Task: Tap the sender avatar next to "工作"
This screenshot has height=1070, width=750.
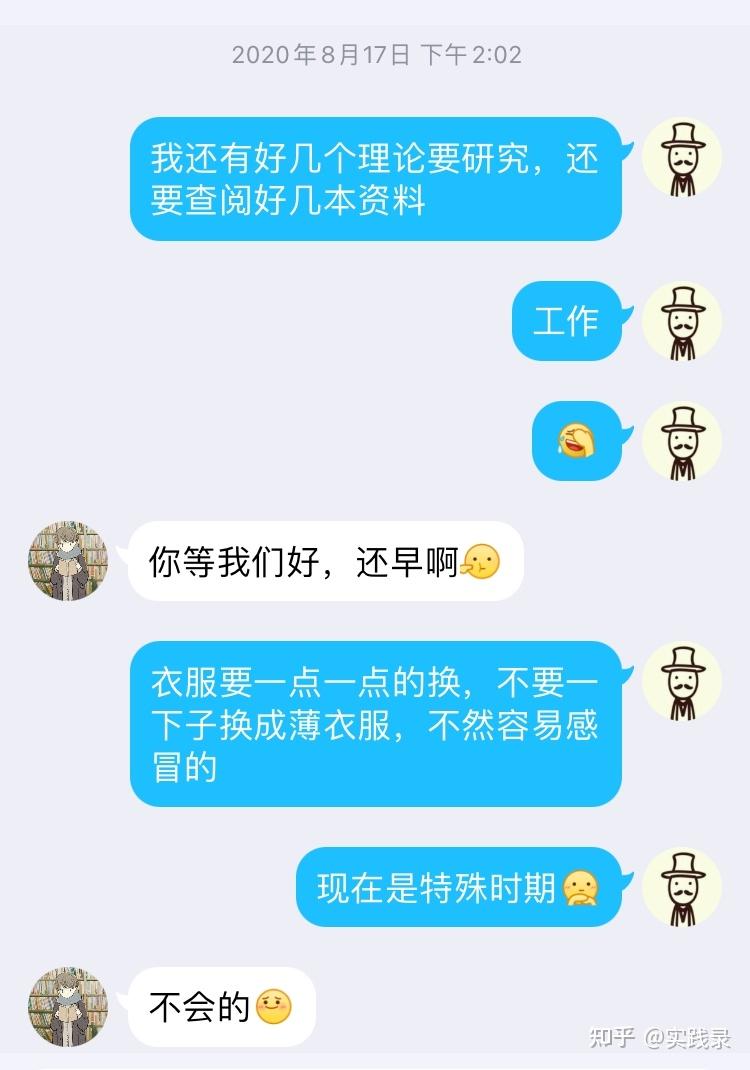Action: (682, 321)
